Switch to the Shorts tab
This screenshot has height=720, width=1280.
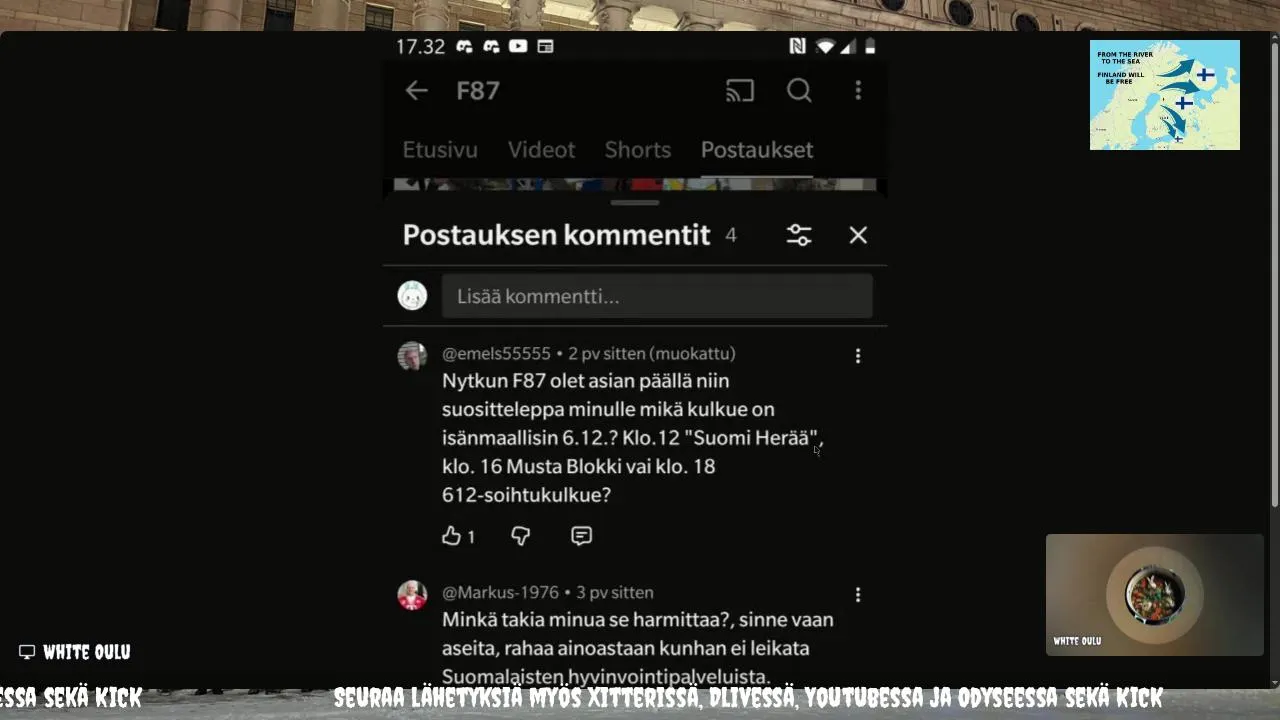point(637,150)
